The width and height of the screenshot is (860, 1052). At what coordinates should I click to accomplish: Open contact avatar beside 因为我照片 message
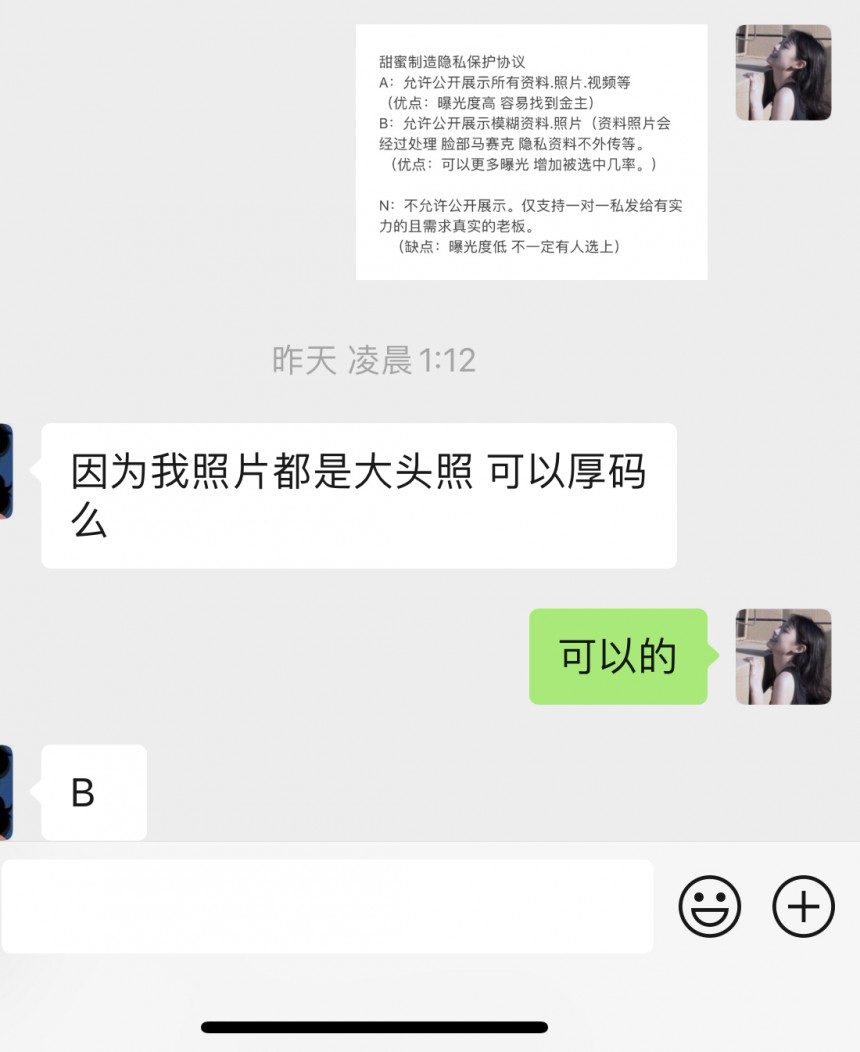(x=6, y=470)
